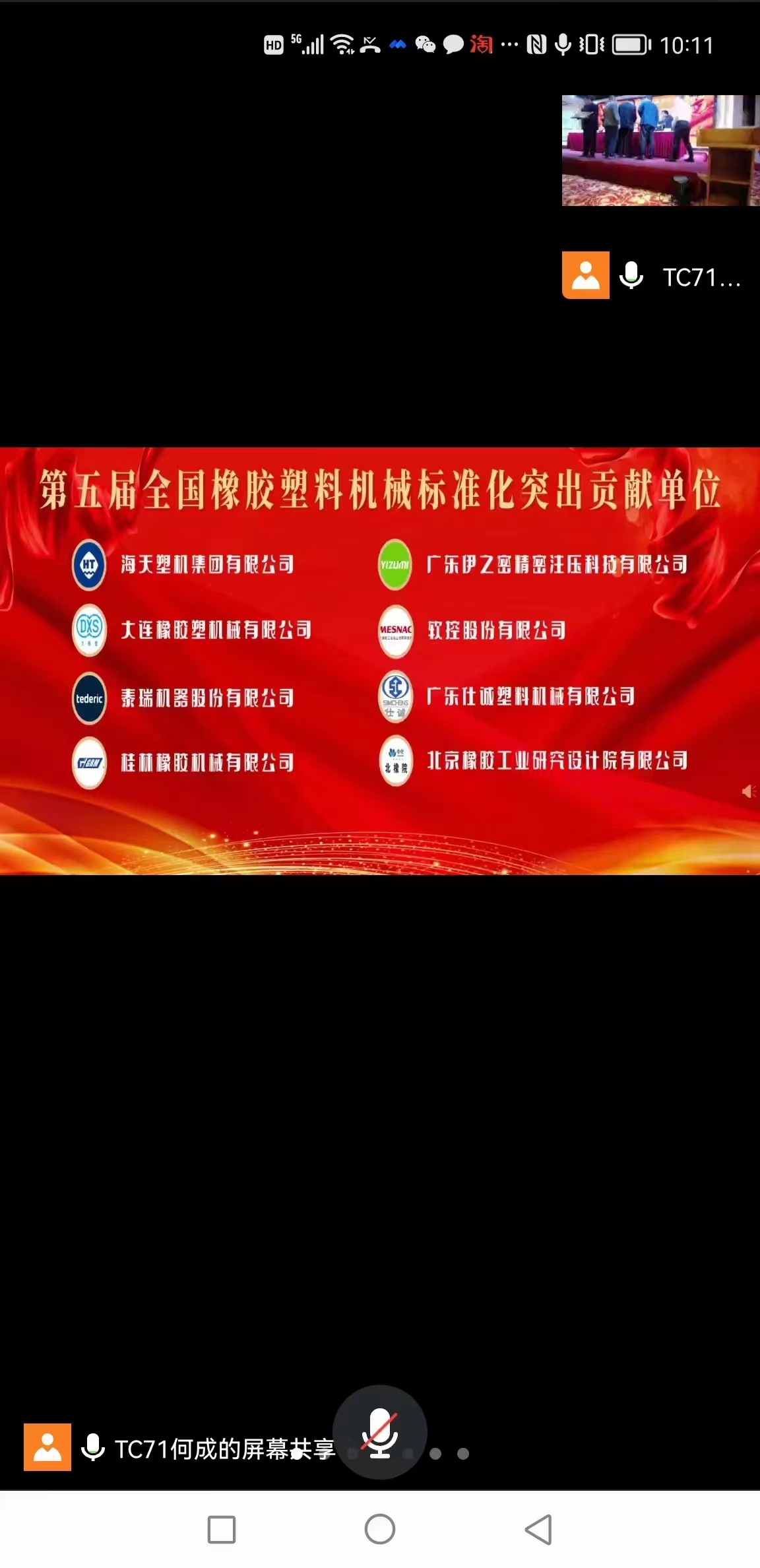Open the speaker's video thumbnail
The height and width of the screenshot is (1568, 760).
pyautogui.click(x=660, y=150)
